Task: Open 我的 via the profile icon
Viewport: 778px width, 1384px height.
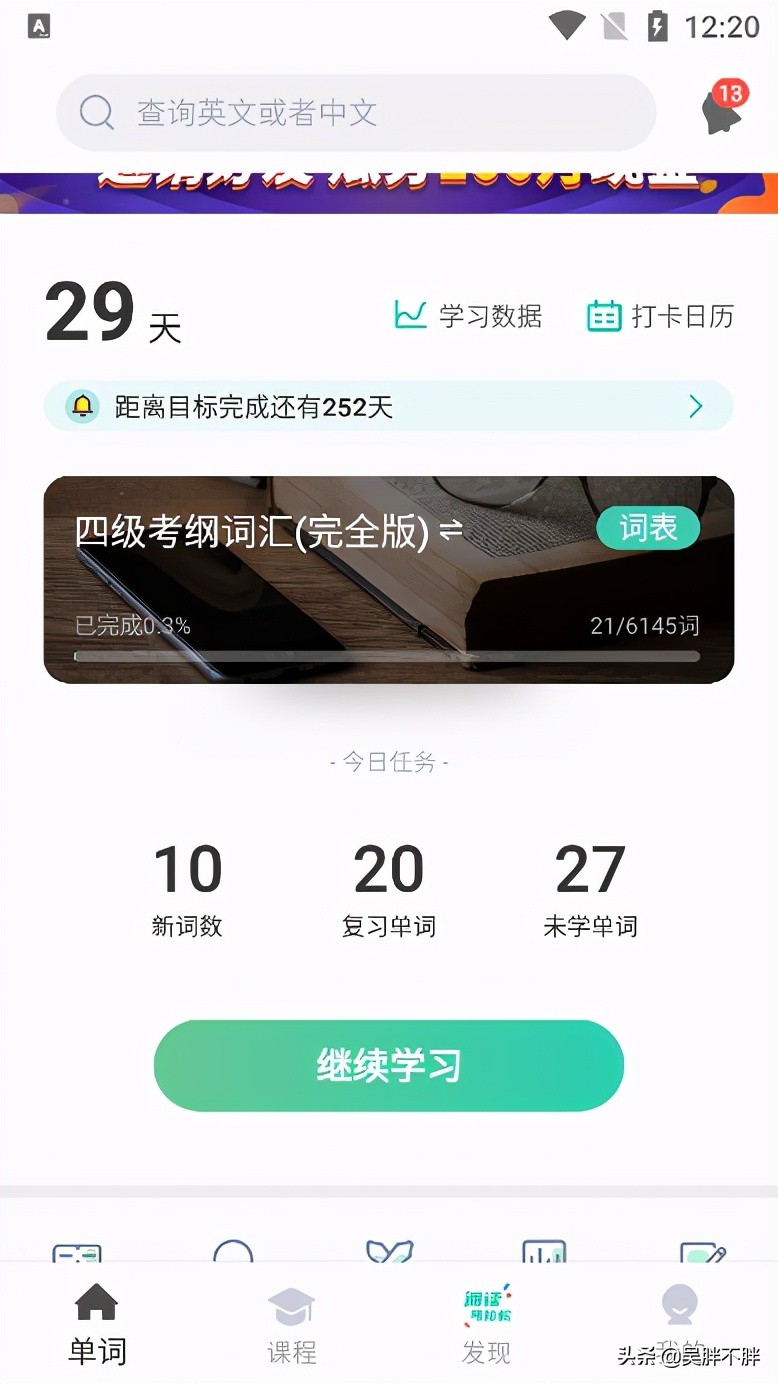Action: 679,1303
